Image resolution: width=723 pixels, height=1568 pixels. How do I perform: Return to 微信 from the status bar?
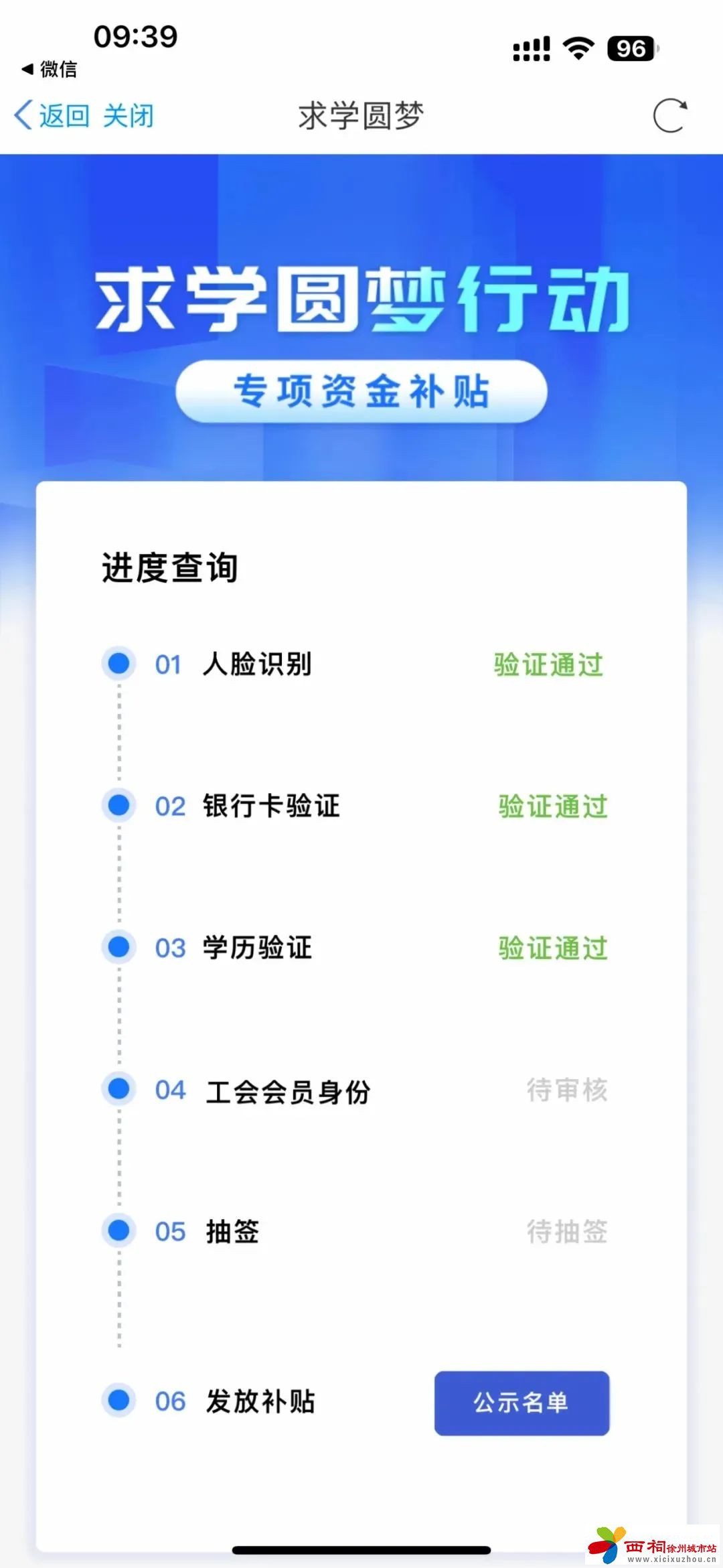[50, 69]
